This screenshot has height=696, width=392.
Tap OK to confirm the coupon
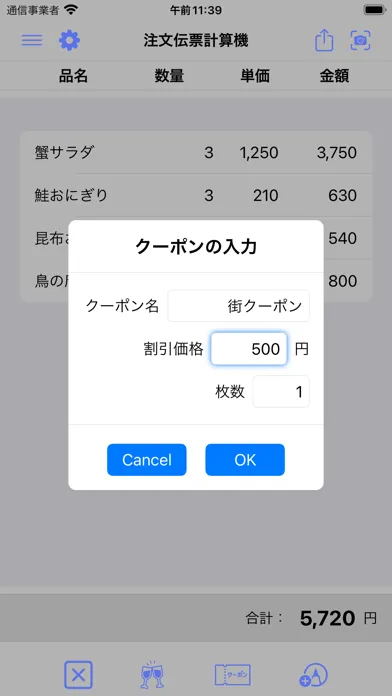tap(245, 460)
